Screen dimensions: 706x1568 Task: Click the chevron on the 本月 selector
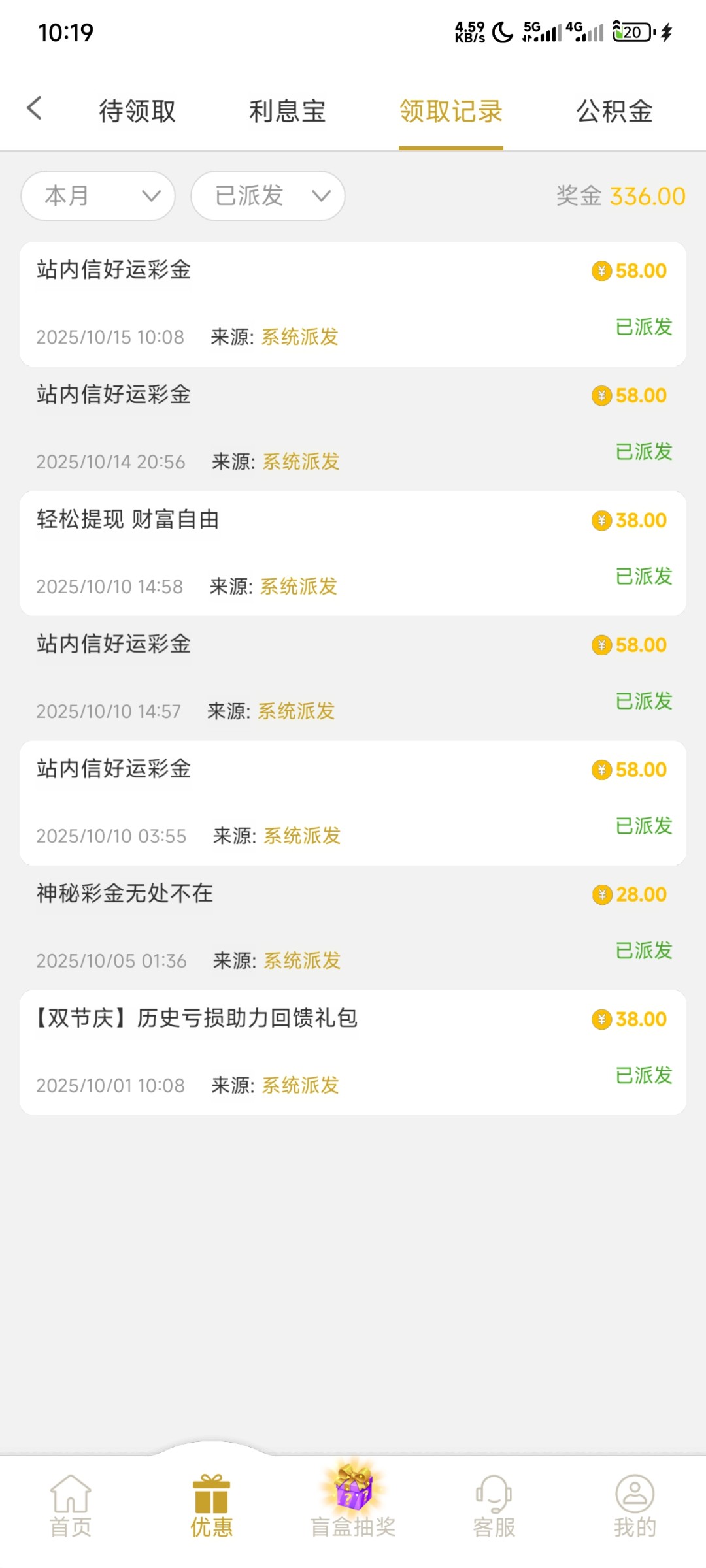152,195
